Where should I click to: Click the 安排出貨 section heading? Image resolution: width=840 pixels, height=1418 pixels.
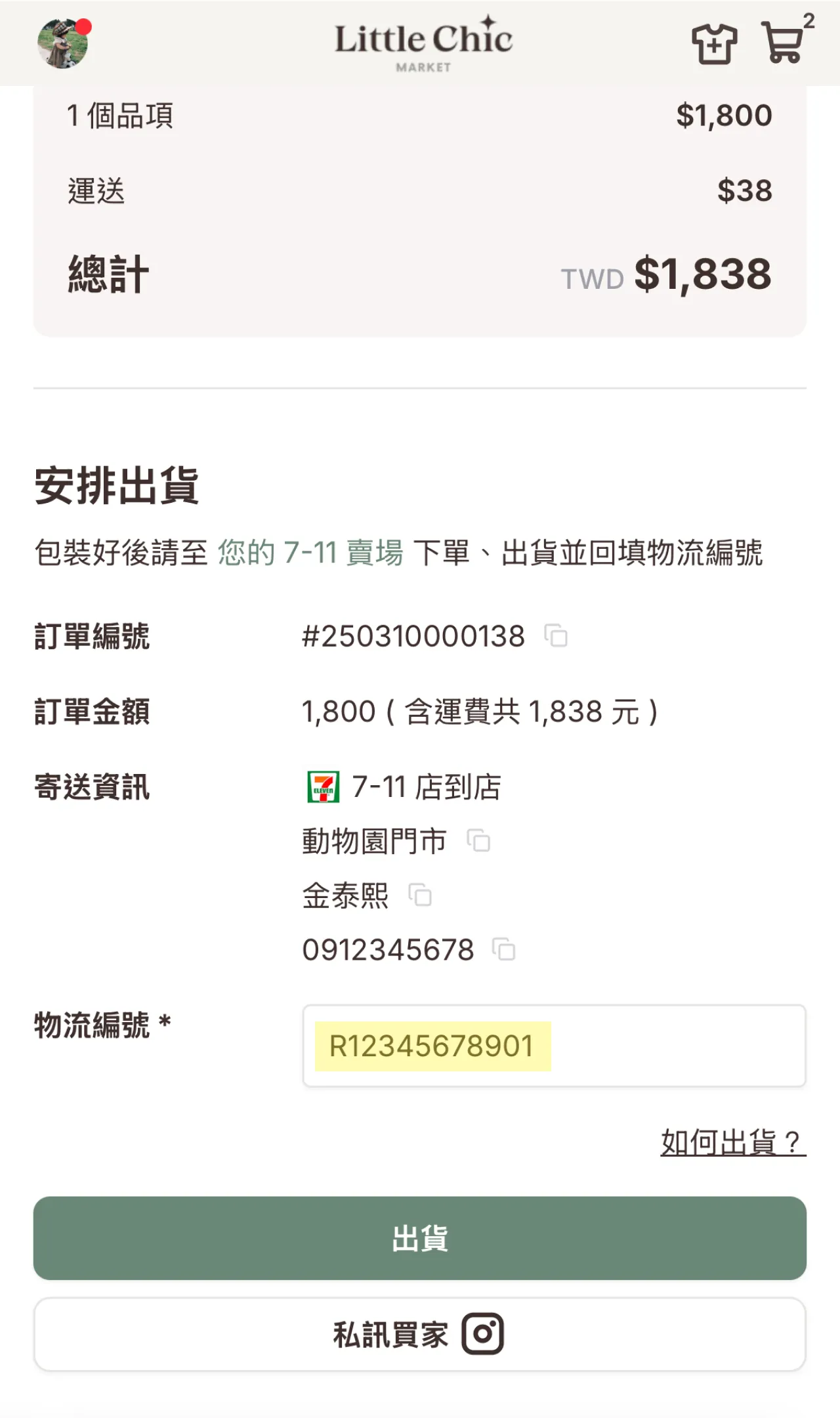click(119, 484)
